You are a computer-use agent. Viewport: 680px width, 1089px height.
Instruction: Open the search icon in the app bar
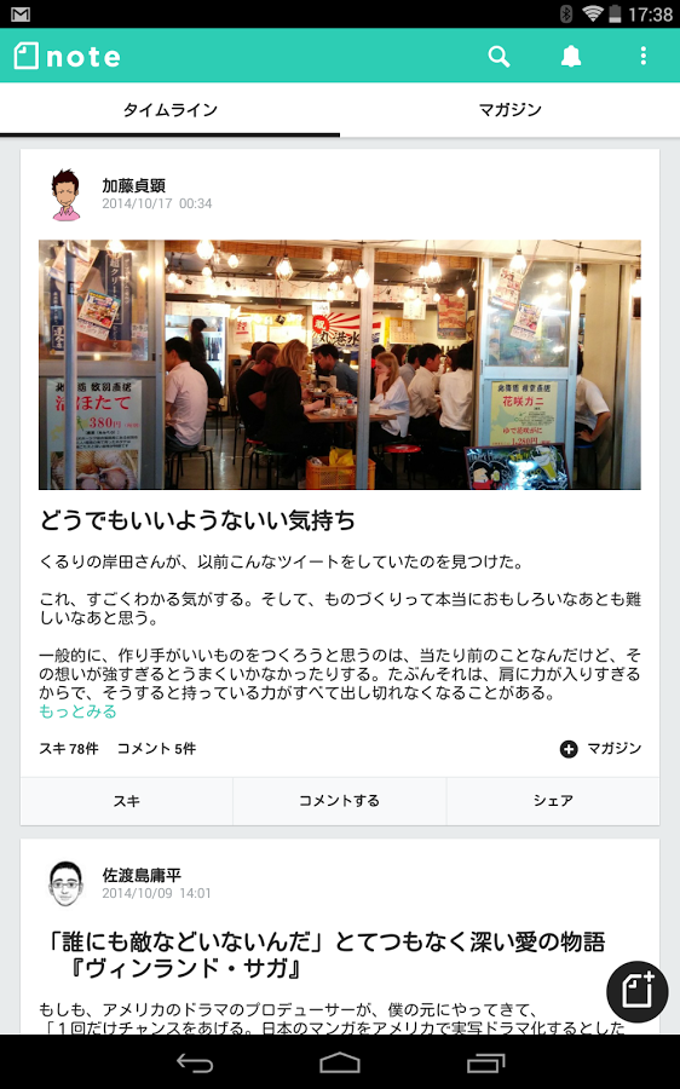tap(499, 56)
